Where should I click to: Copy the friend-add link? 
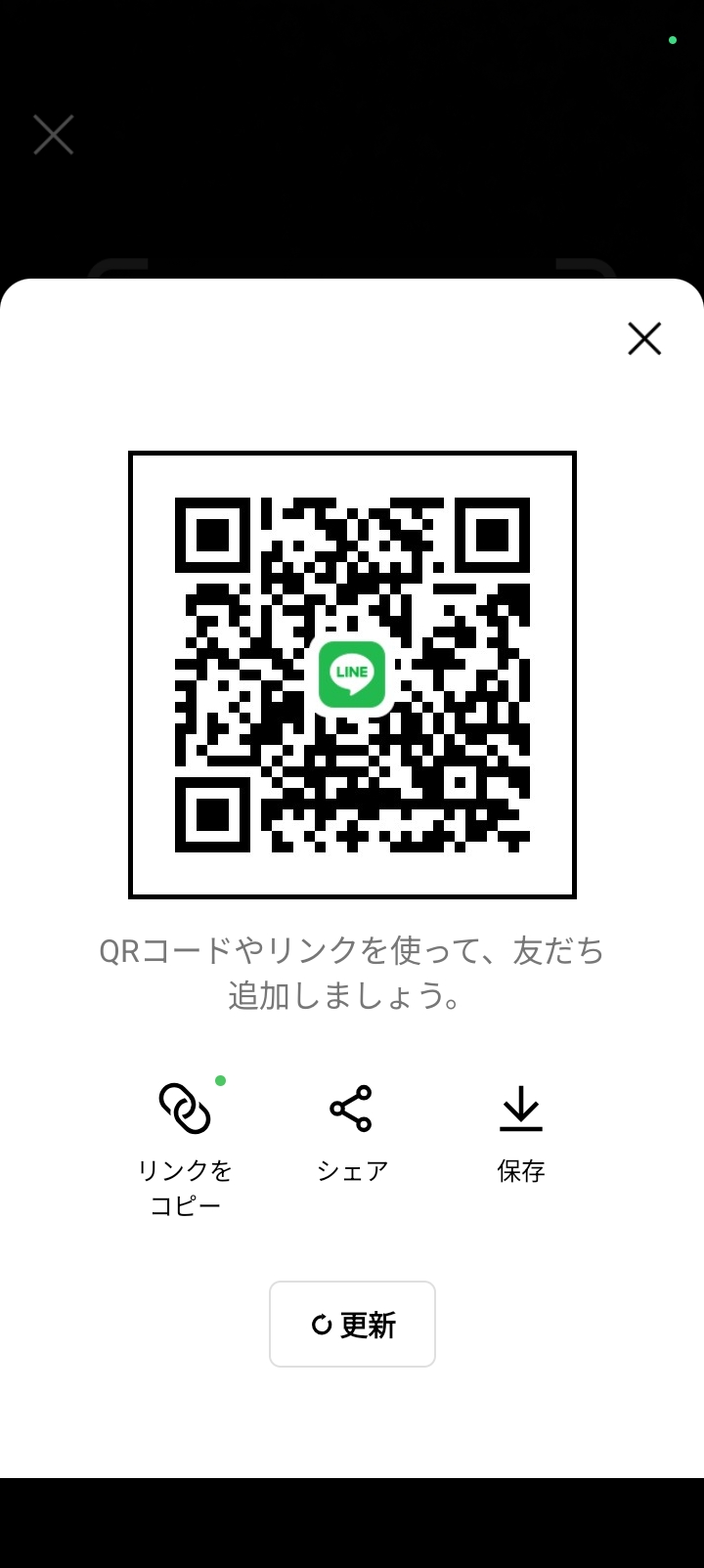(x=185, y=1150)
